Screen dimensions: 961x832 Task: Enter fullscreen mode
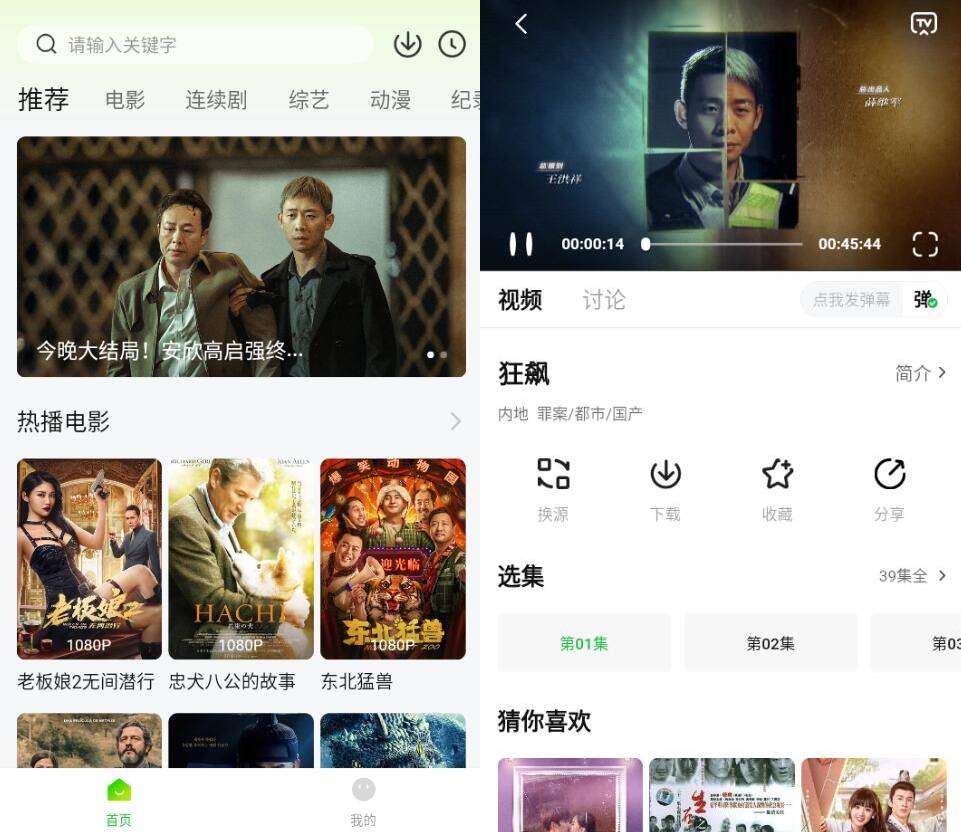coord(925,244)
